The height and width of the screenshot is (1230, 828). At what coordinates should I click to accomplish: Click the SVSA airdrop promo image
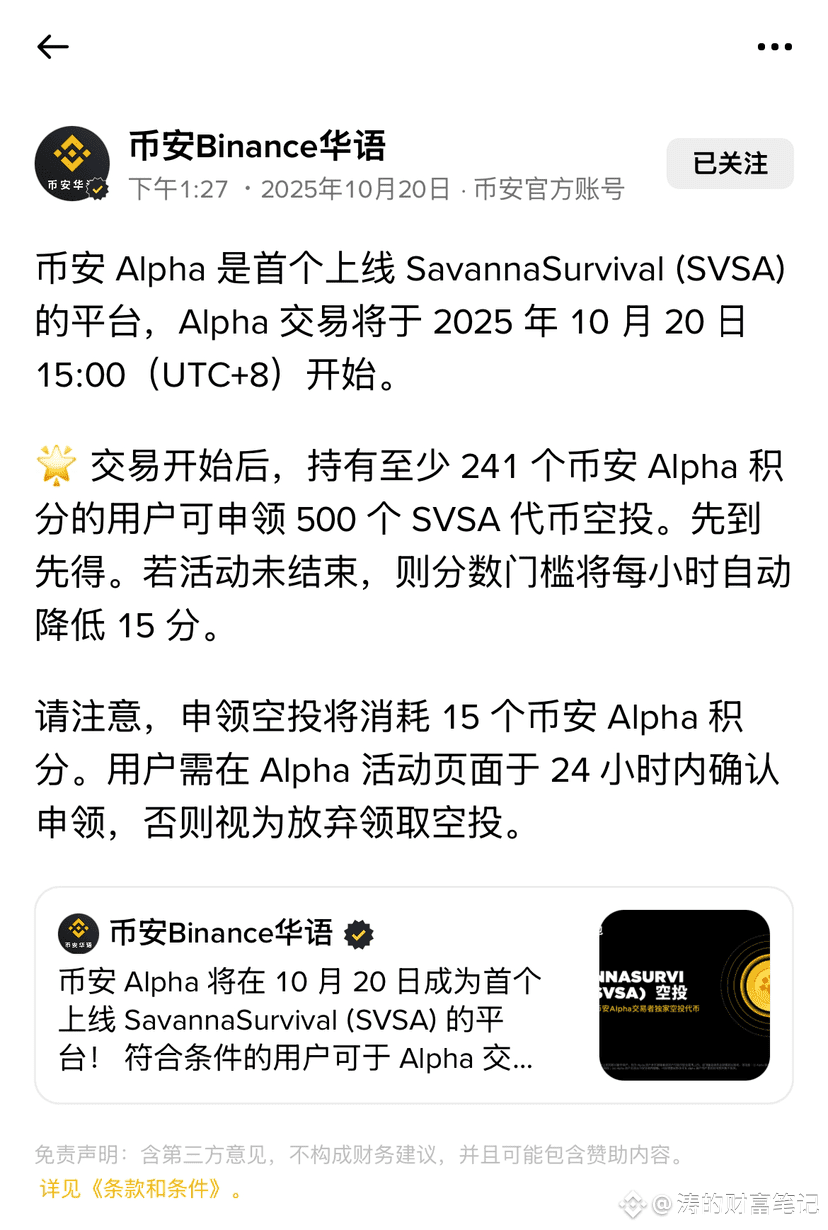685,994
